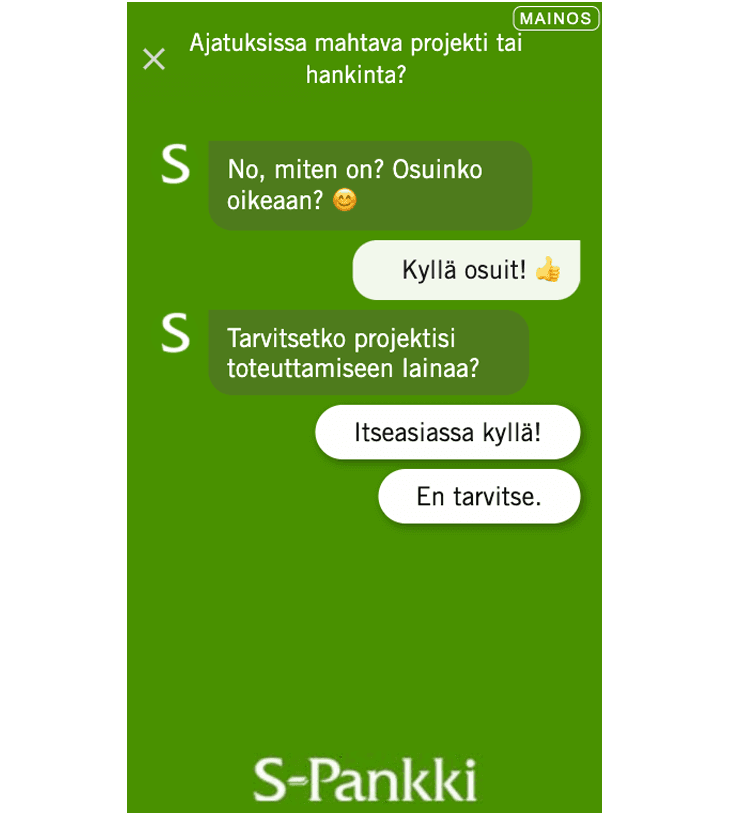The height and width of the screenshot is (815, 730).
Task: Close the S-Pankki ad
Action: coord(154,59)
